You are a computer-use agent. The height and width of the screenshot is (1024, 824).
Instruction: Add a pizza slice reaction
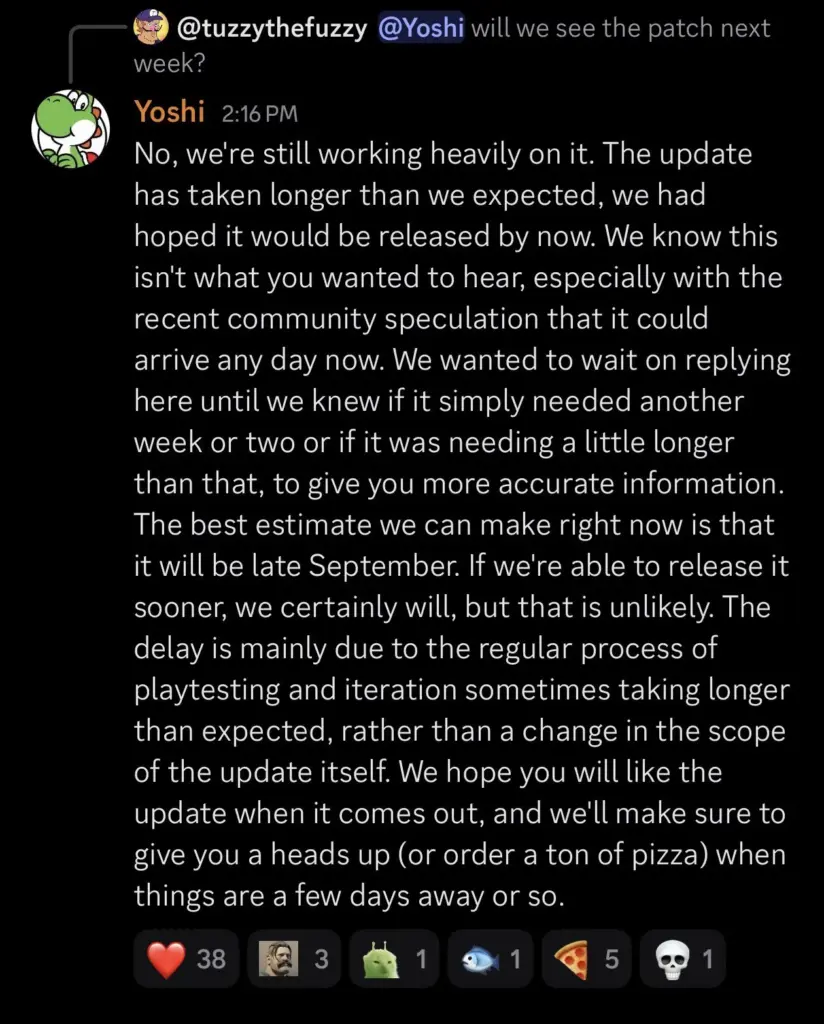coord(586,959)
